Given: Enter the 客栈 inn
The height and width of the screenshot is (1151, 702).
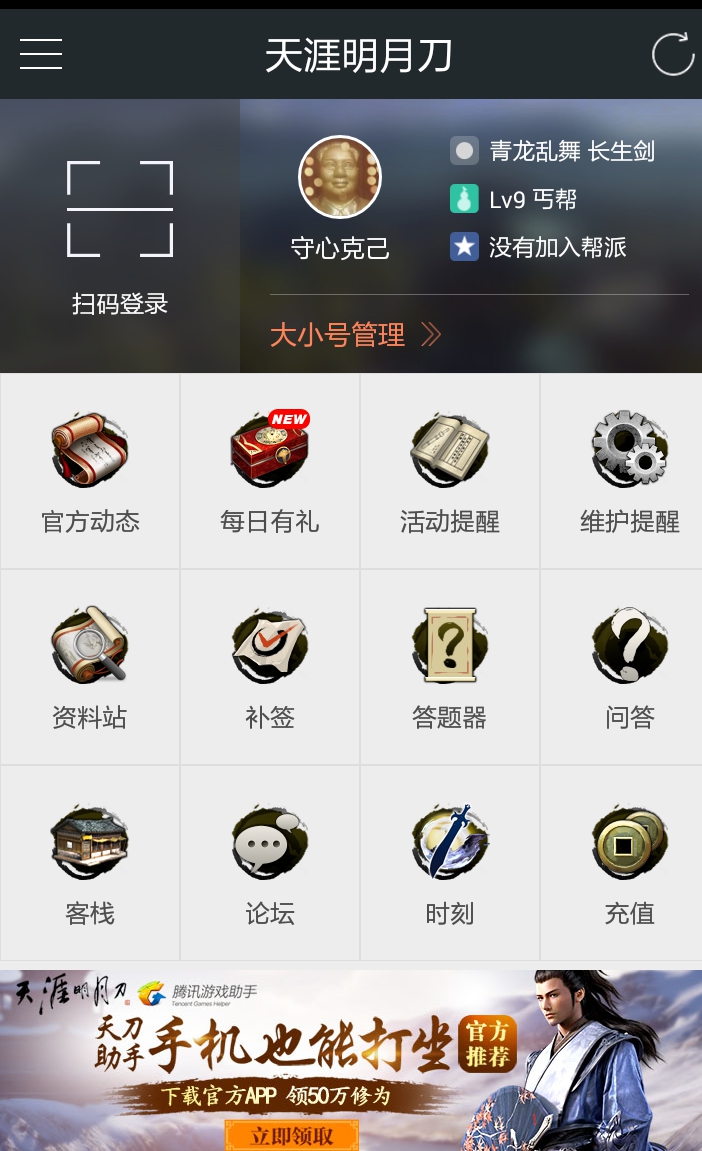Looking at the screenshot, I should [x=90, y=864].
